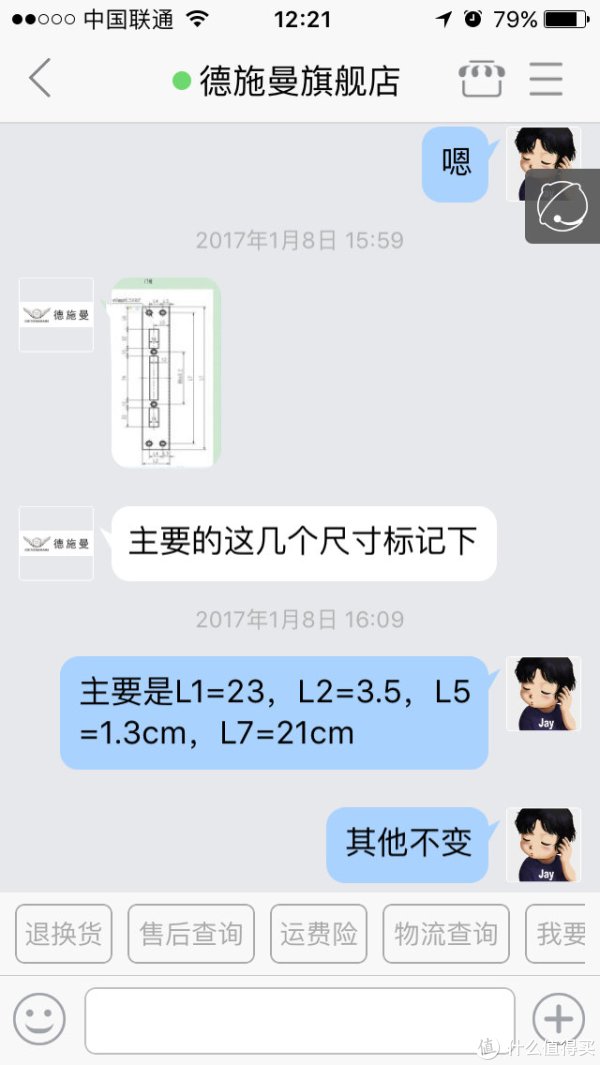Go back from the 德施曼旗舰店 chat
This screenshot has width=600, height=1065.
pyautogui.click(x=40, y=79)
